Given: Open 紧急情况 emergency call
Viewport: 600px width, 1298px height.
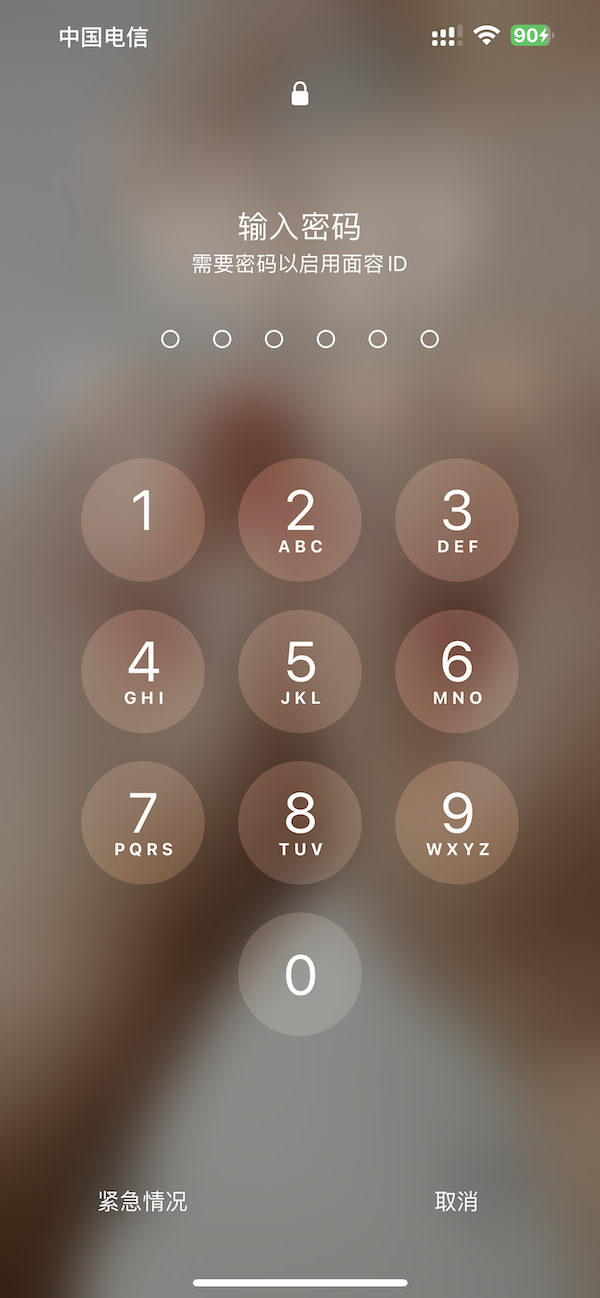Looking at the screenshot, I should coord(143,1201).
